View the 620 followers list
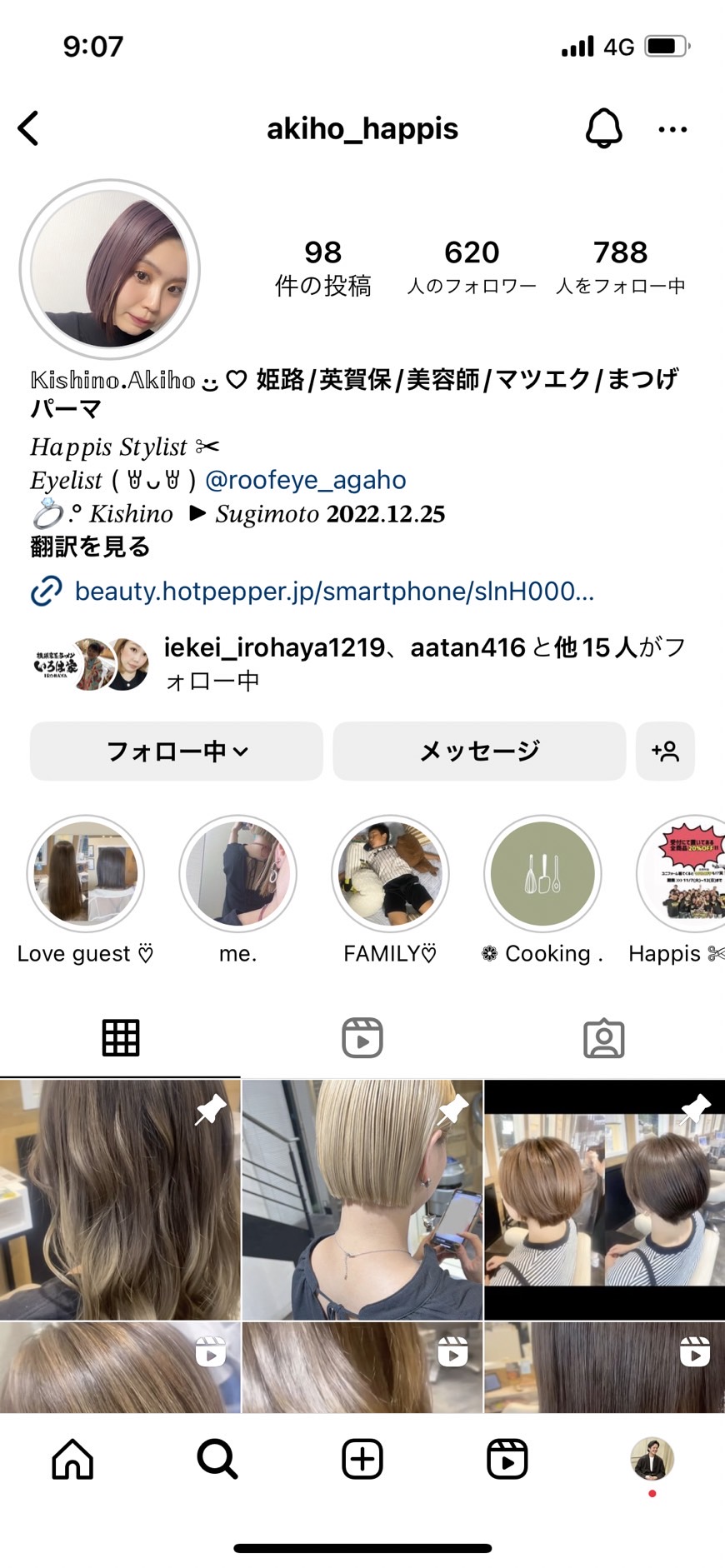The height and width of the screenshot is (1568, 725). (472, 267)
